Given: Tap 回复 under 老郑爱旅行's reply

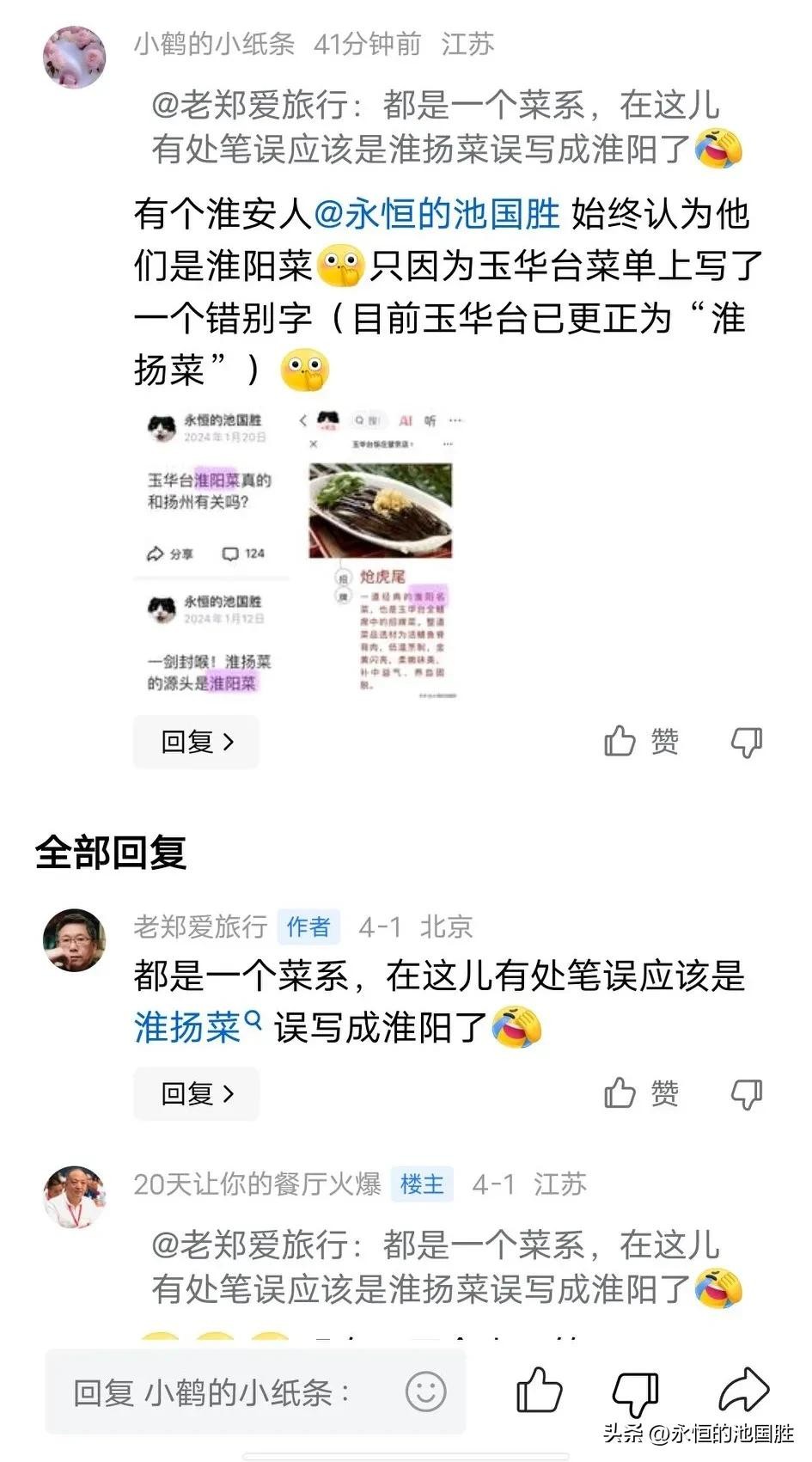Looking at the screenshot, I should tap(197, 1093).
